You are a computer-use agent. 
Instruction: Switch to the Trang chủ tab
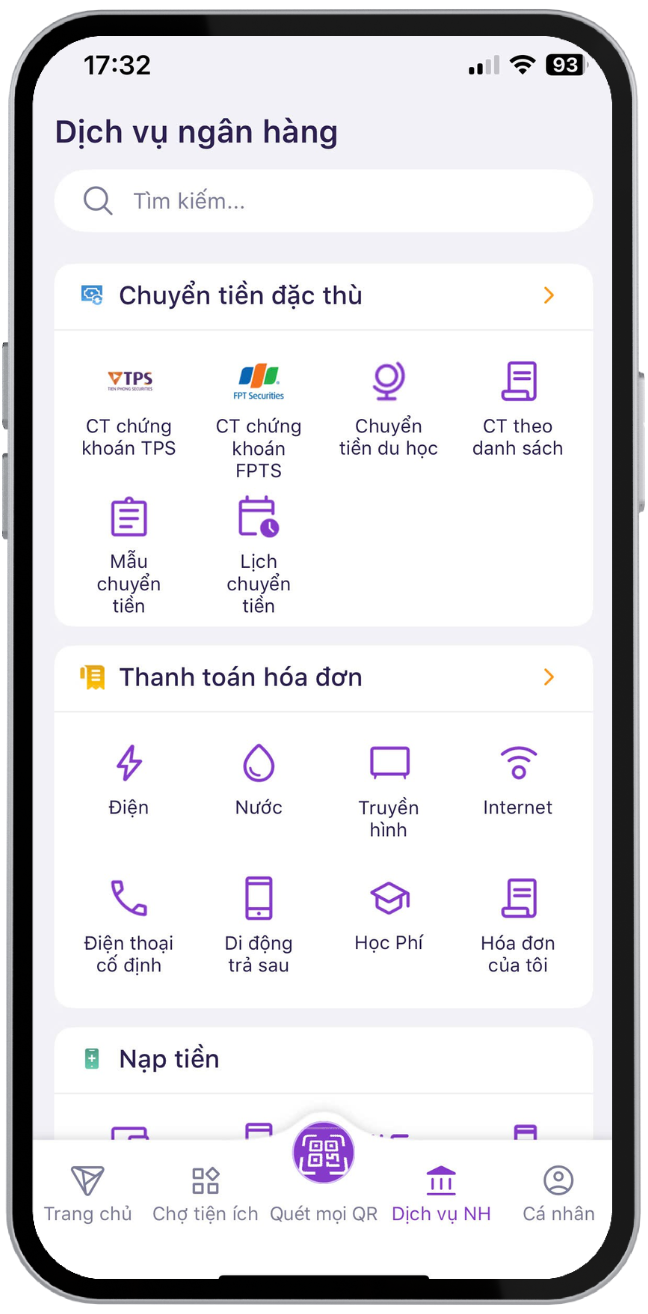[88, 1194]
